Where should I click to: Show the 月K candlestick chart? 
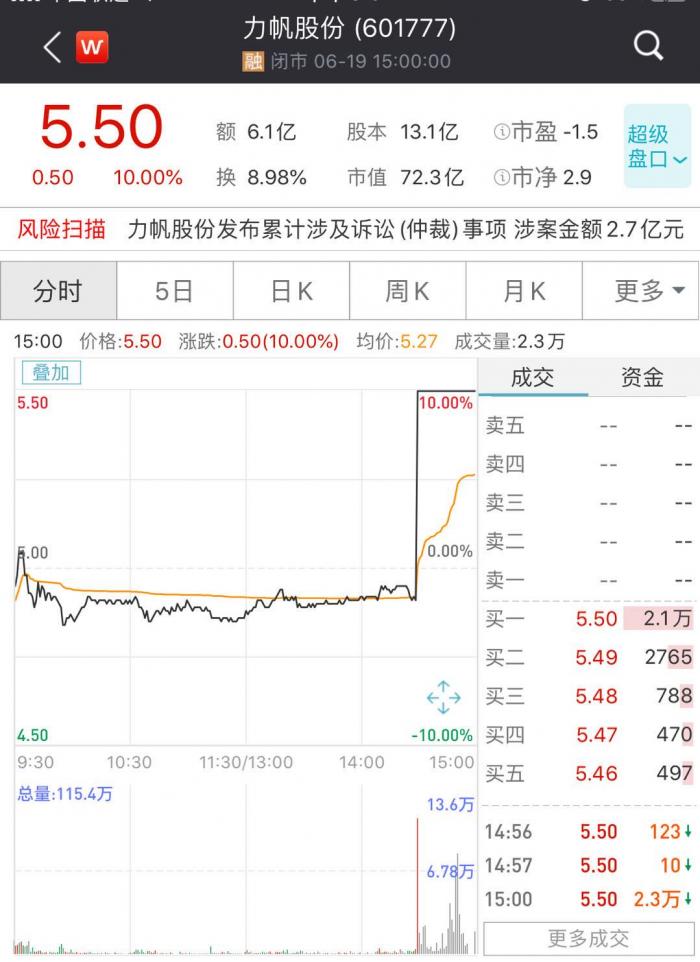coord(524,291)
